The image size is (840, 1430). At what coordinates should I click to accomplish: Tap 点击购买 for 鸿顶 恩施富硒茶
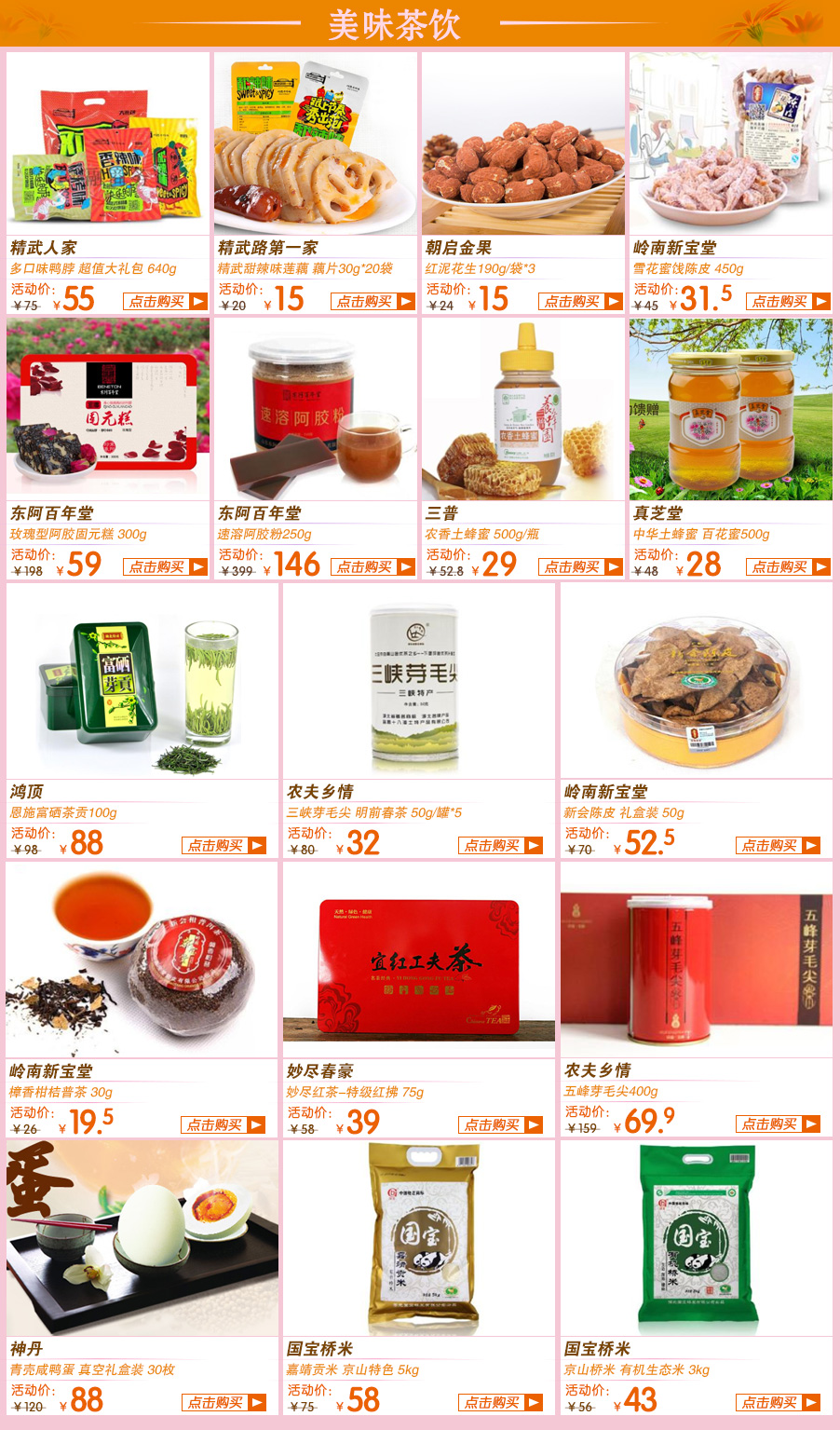point(224,845)
